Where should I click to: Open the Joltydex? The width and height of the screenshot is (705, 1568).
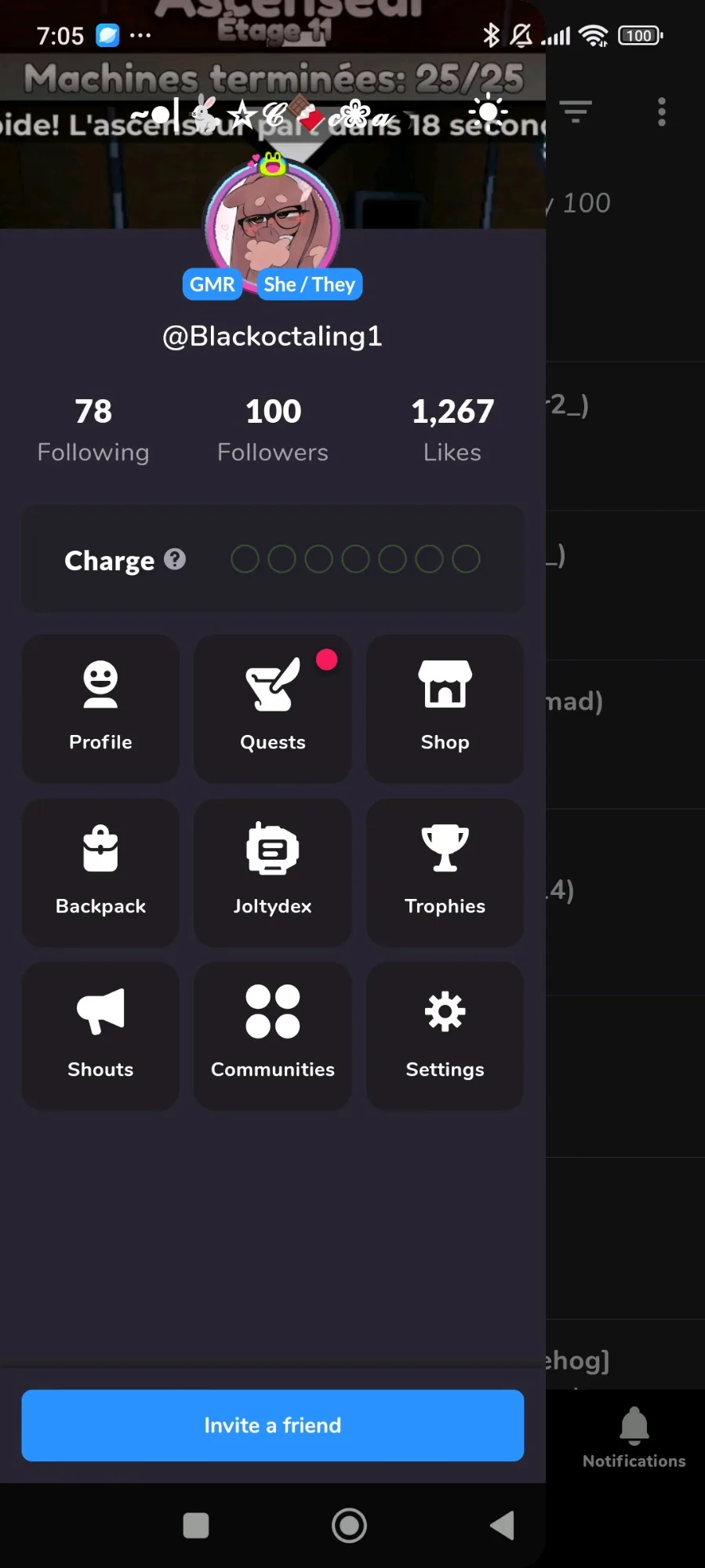[272, 872]
